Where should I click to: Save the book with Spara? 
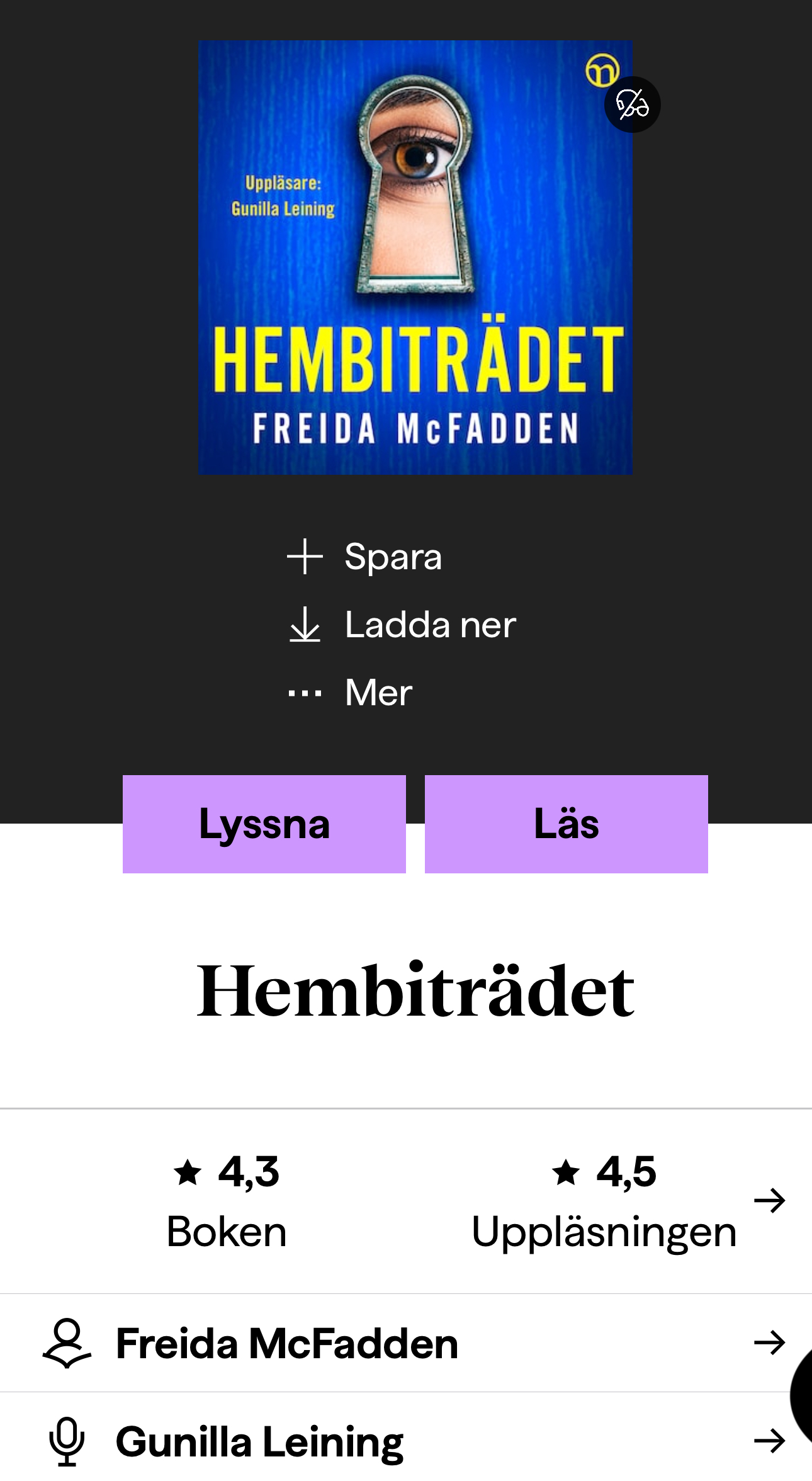pyautogui.click(x=364, y=557)
